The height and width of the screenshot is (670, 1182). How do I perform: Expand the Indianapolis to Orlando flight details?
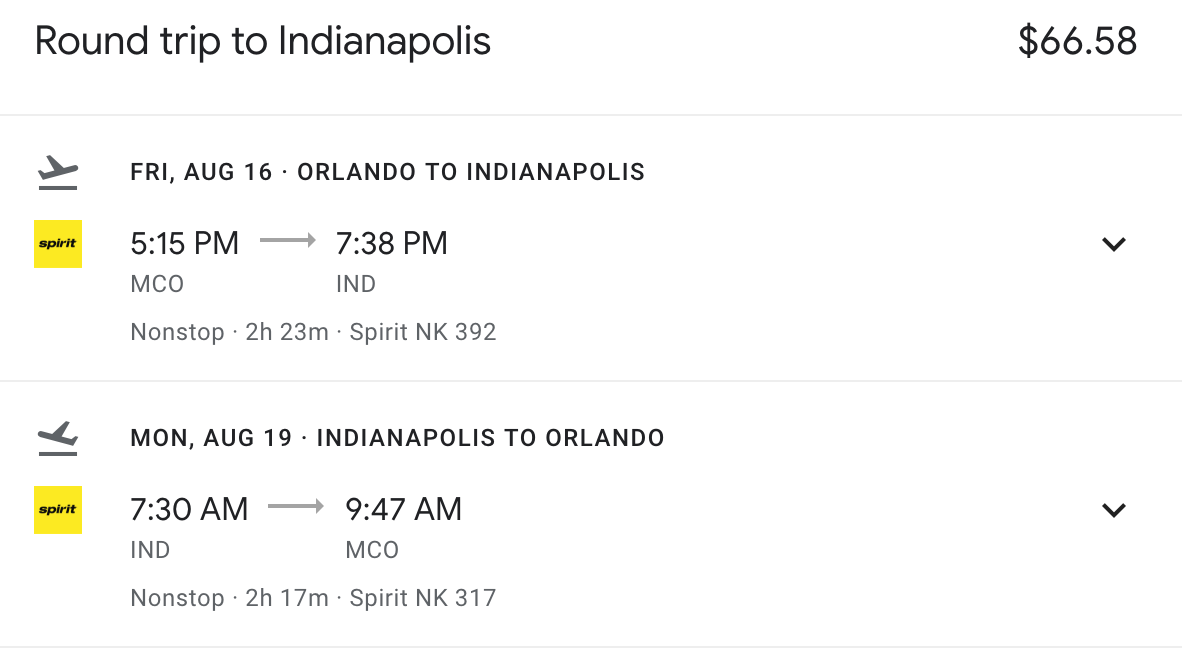click(x=1113, y=510)
